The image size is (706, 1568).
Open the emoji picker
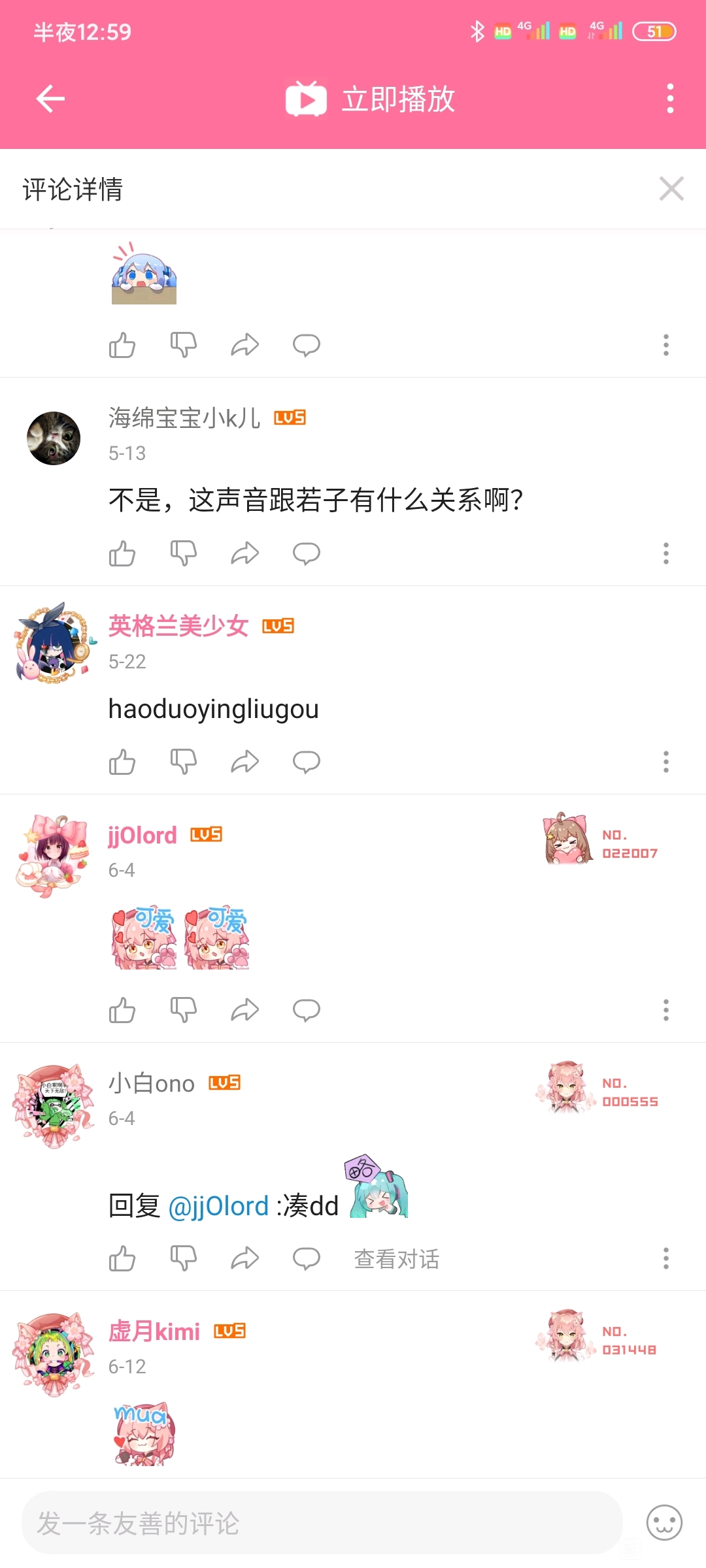[664, 1523]
